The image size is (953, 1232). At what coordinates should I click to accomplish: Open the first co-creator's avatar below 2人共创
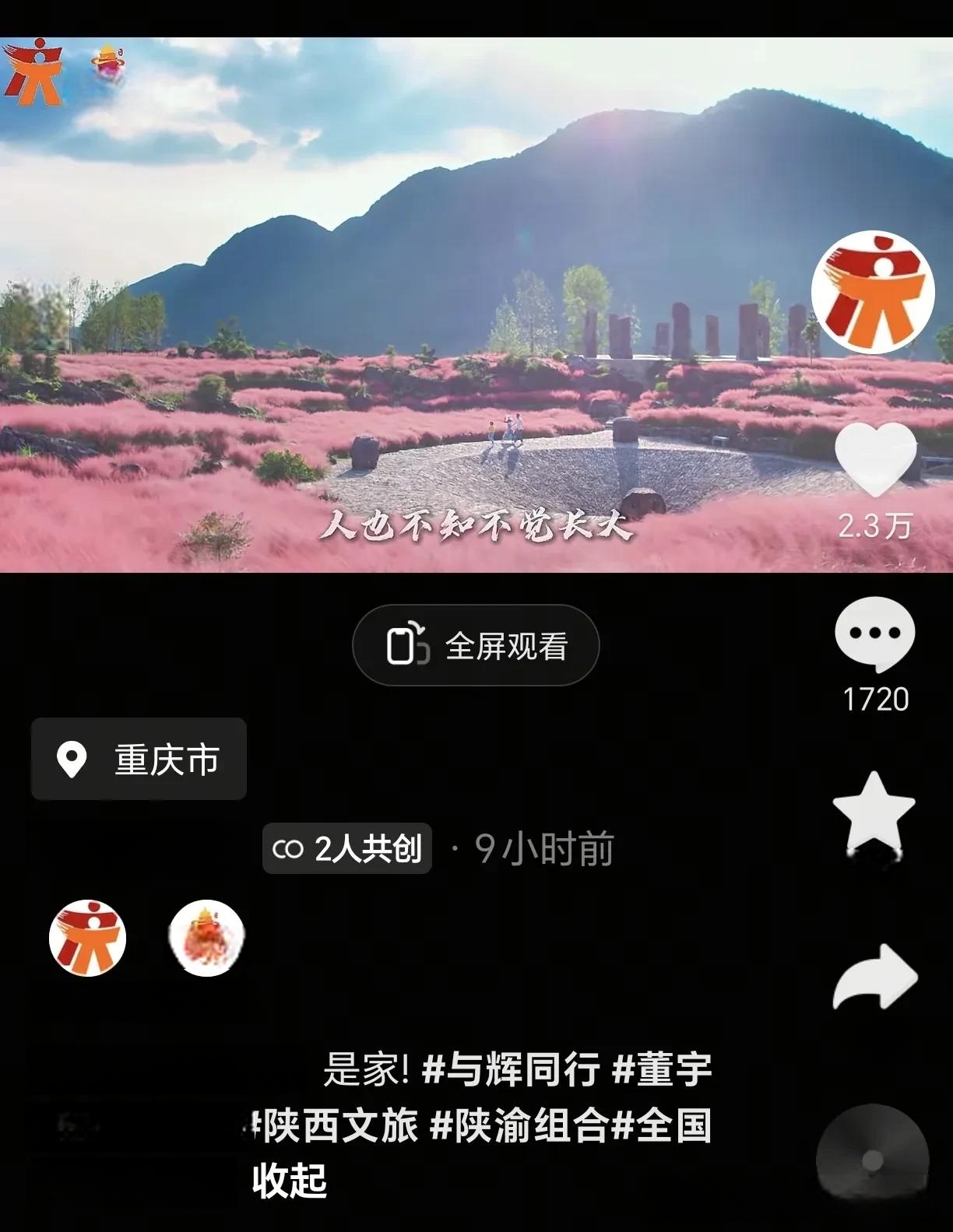(x=87, y=938)
